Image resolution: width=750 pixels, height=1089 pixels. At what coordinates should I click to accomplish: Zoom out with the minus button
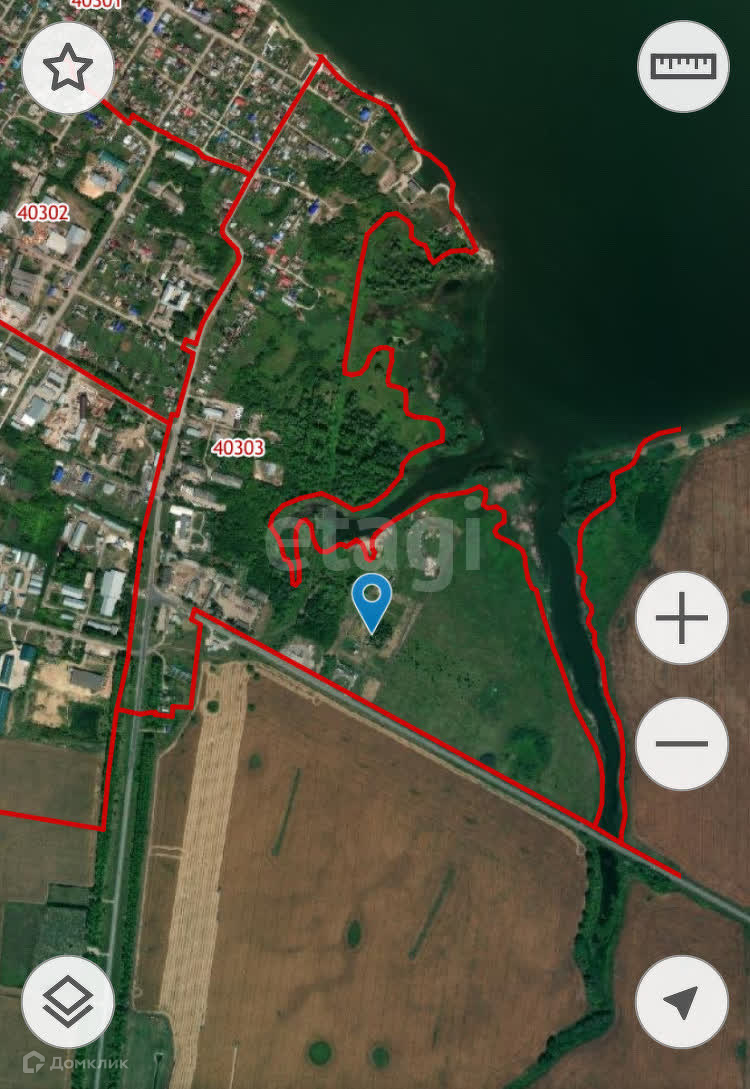tap(682, 744)
